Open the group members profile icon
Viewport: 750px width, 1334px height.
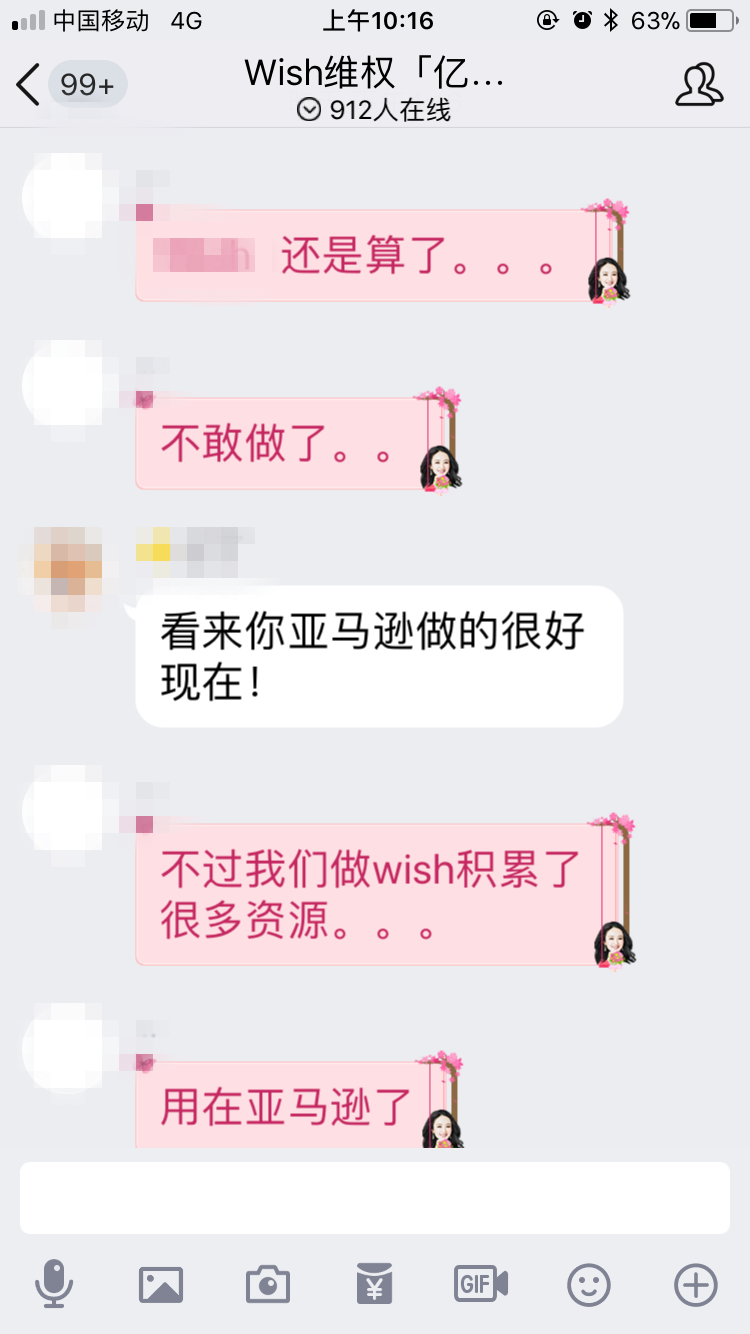click(698, 86)
